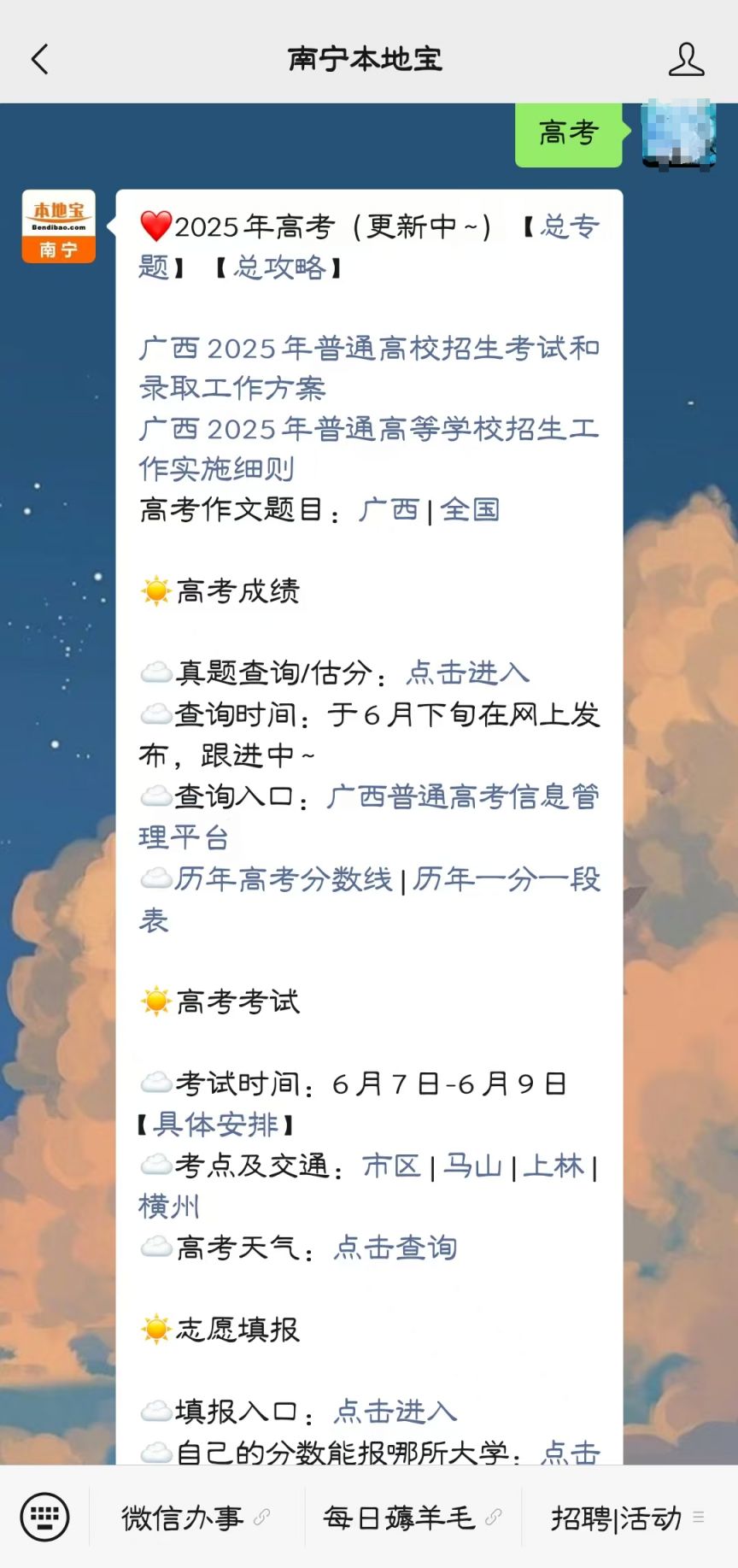The width and height of the screenshot is (738, 1568).
Task: Open the 总攻略 link
Action: (279, 268)
